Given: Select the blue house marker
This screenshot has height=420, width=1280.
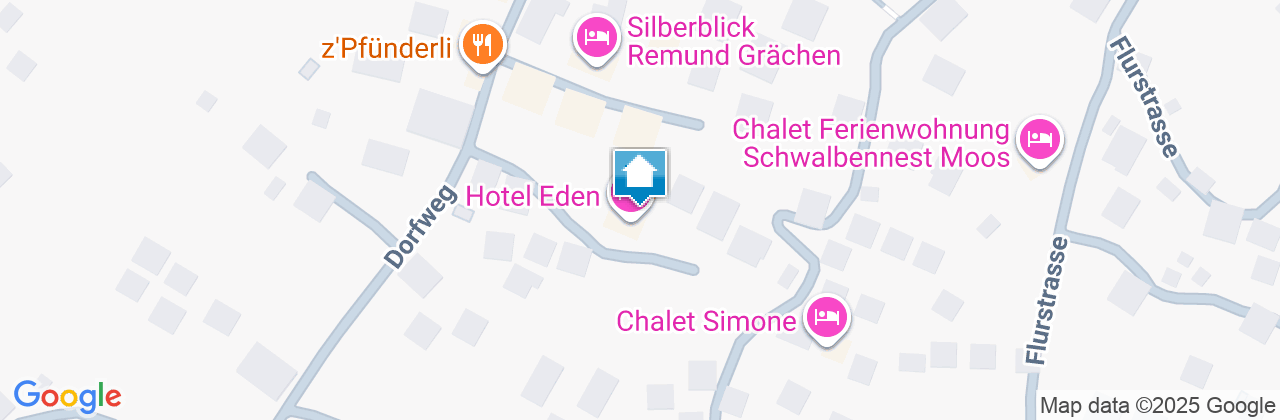Looking at the screenshot, I should 640,174.
